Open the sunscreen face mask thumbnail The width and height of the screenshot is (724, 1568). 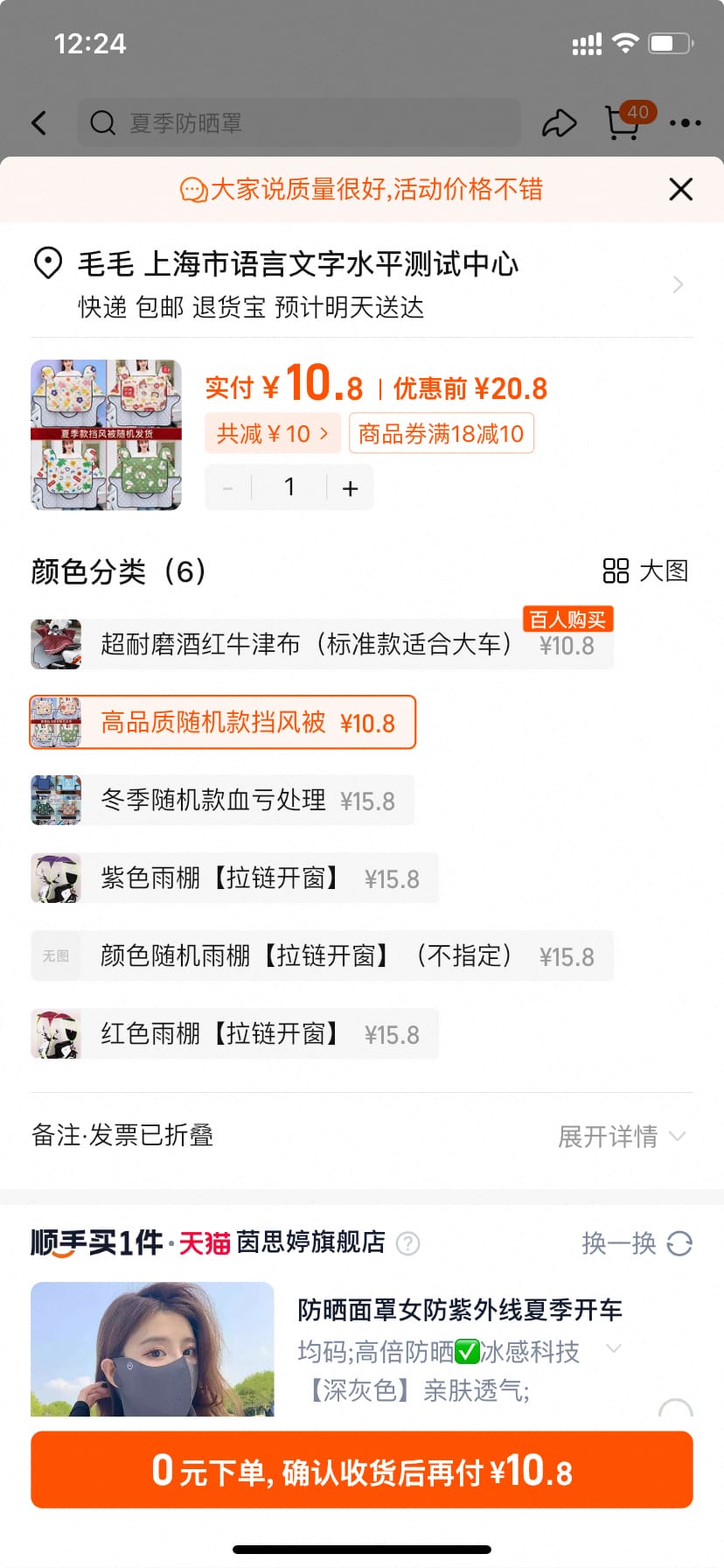click(x=151, y=1349)
